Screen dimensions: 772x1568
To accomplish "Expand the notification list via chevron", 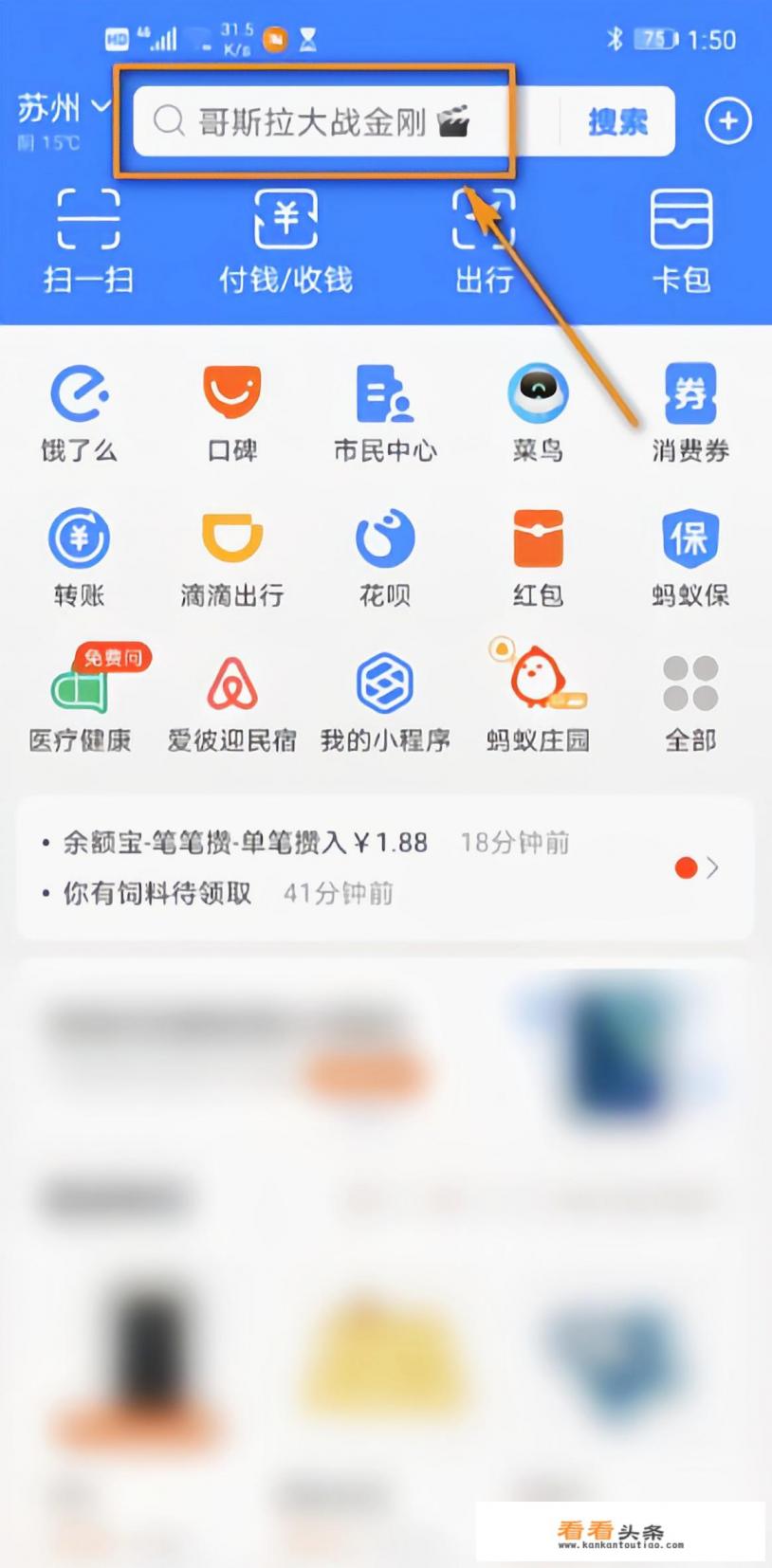I will pyautogui.click(x=713, y=867).
